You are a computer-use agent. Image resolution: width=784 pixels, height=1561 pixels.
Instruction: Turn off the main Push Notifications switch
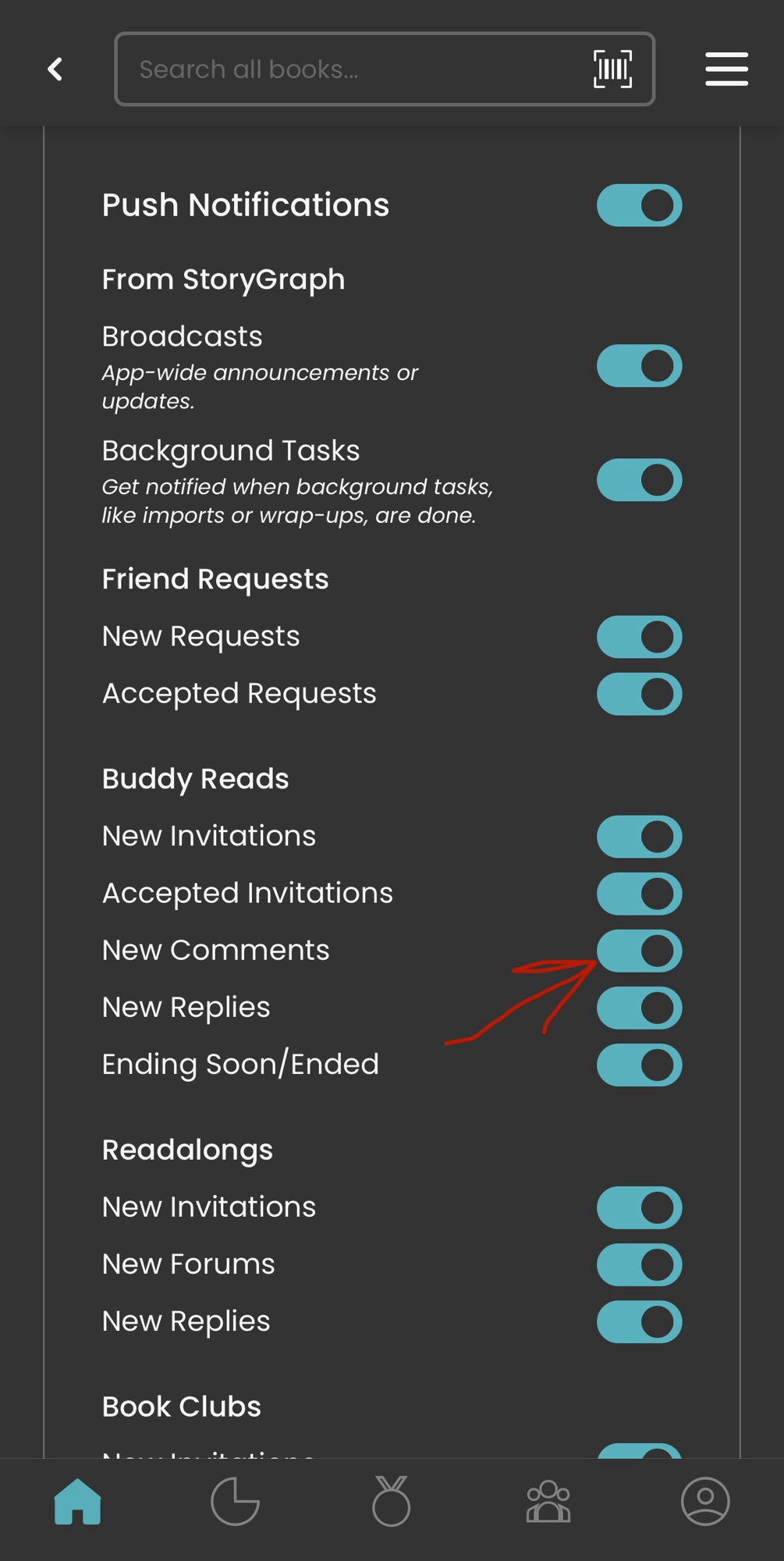[x=639, y=205]
